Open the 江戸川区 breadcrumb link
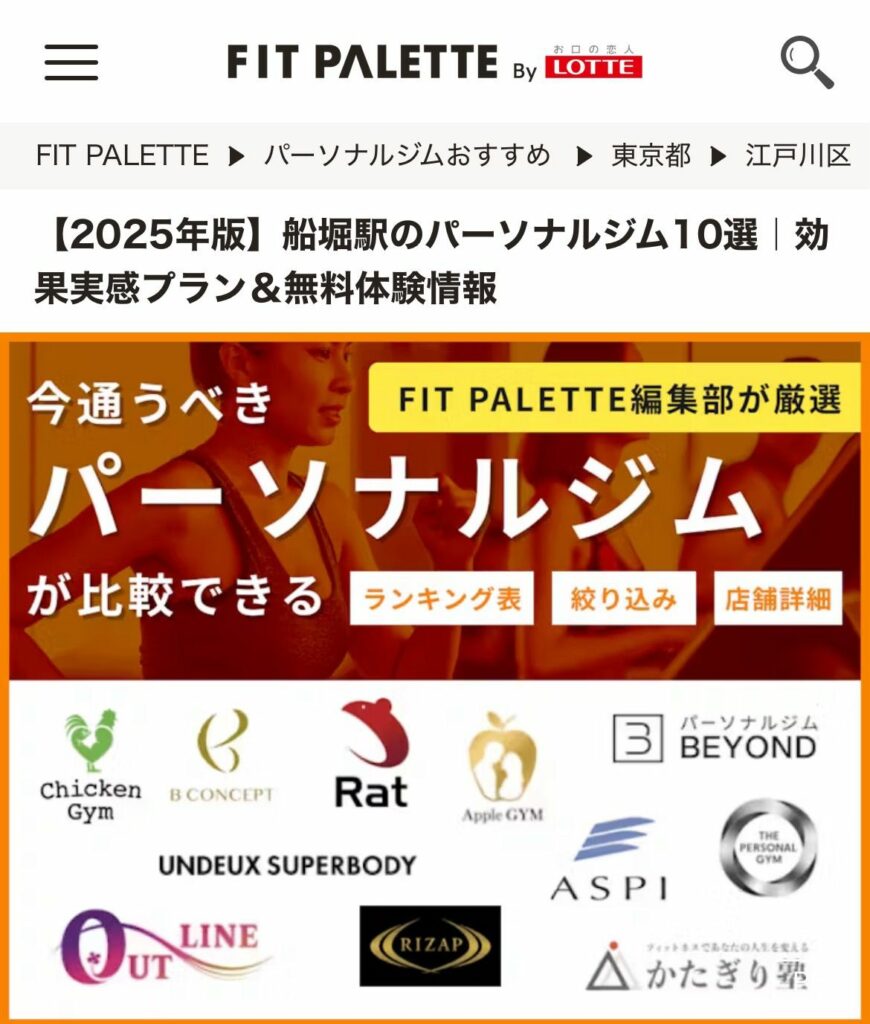Viewport: 870px width, 1024px height. click(x=798, y=156)
